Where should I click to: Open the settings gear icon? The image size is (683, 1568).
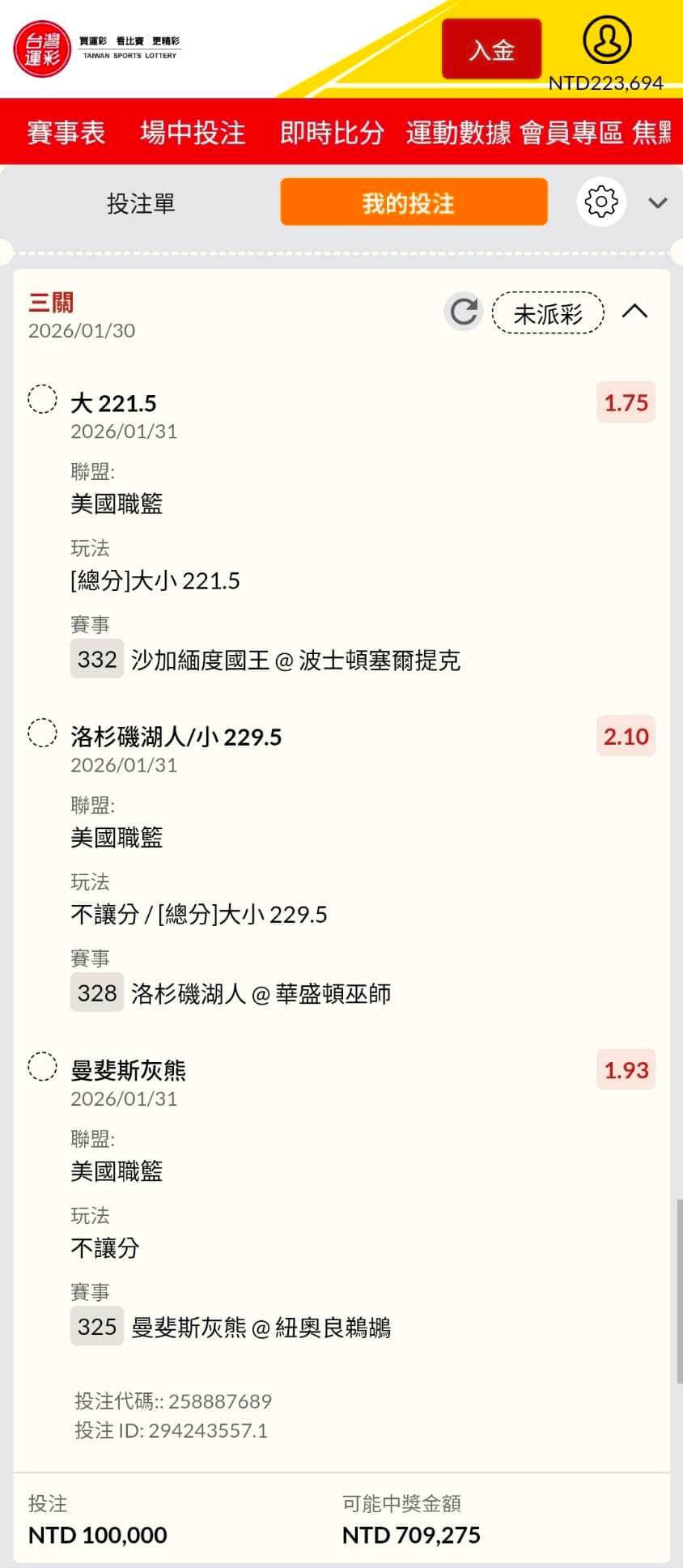click(601, 202)
